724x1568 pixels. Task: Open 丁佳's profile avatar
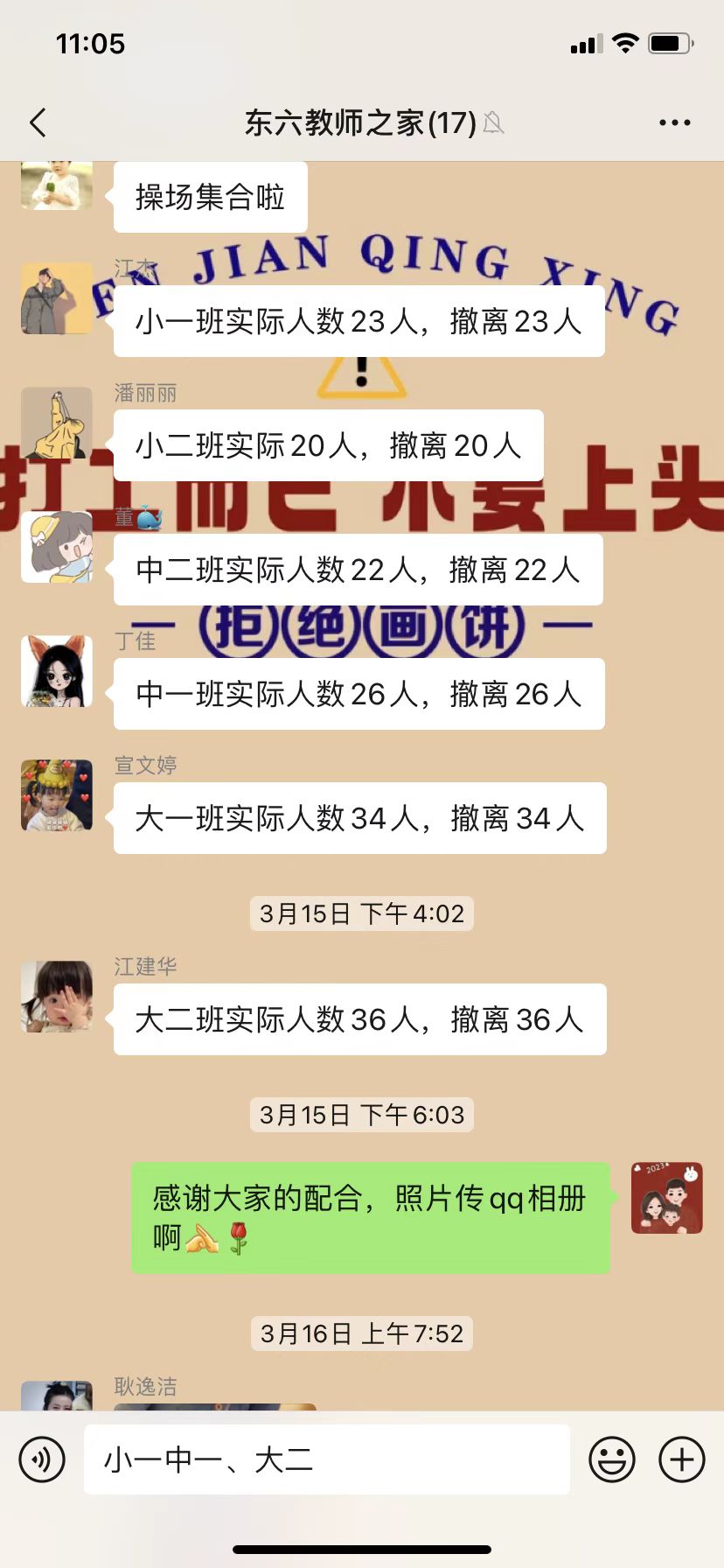[x=57, y=671]
